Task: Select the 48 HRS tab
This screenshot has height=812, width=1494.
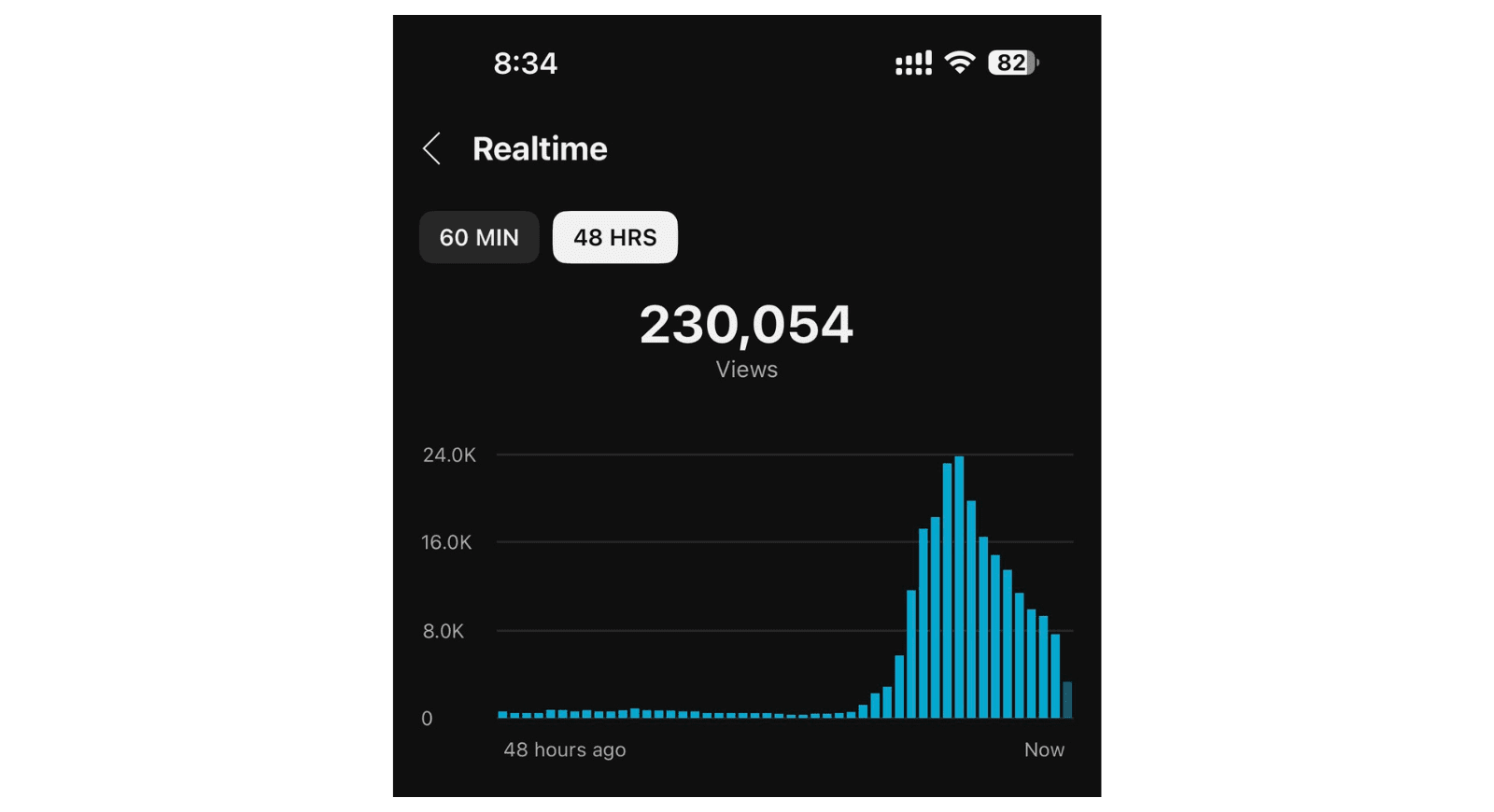Action: click(x=614, y=237)
